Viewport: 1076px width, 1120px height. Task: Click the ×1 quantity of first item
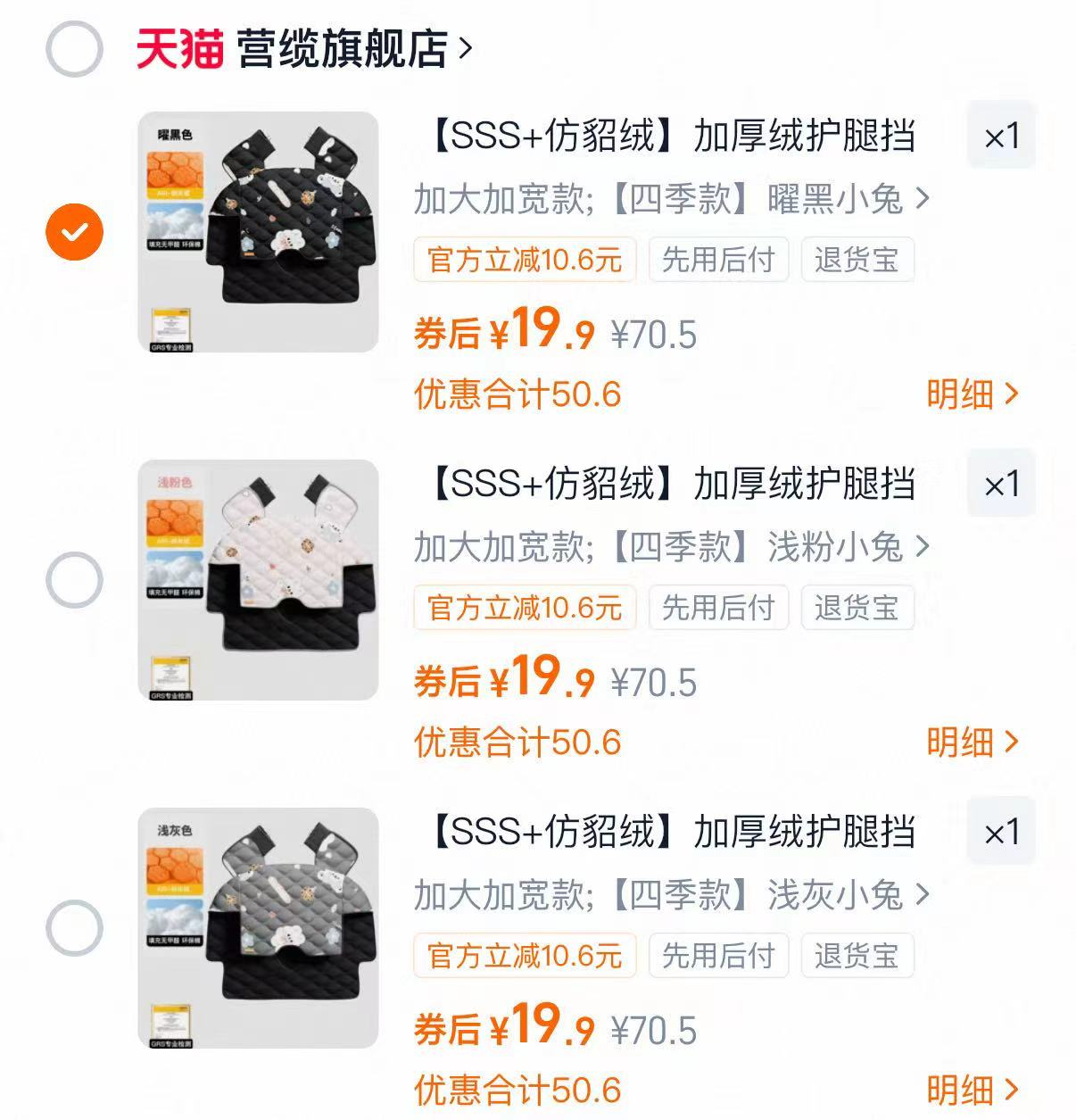coord(1000,137)
